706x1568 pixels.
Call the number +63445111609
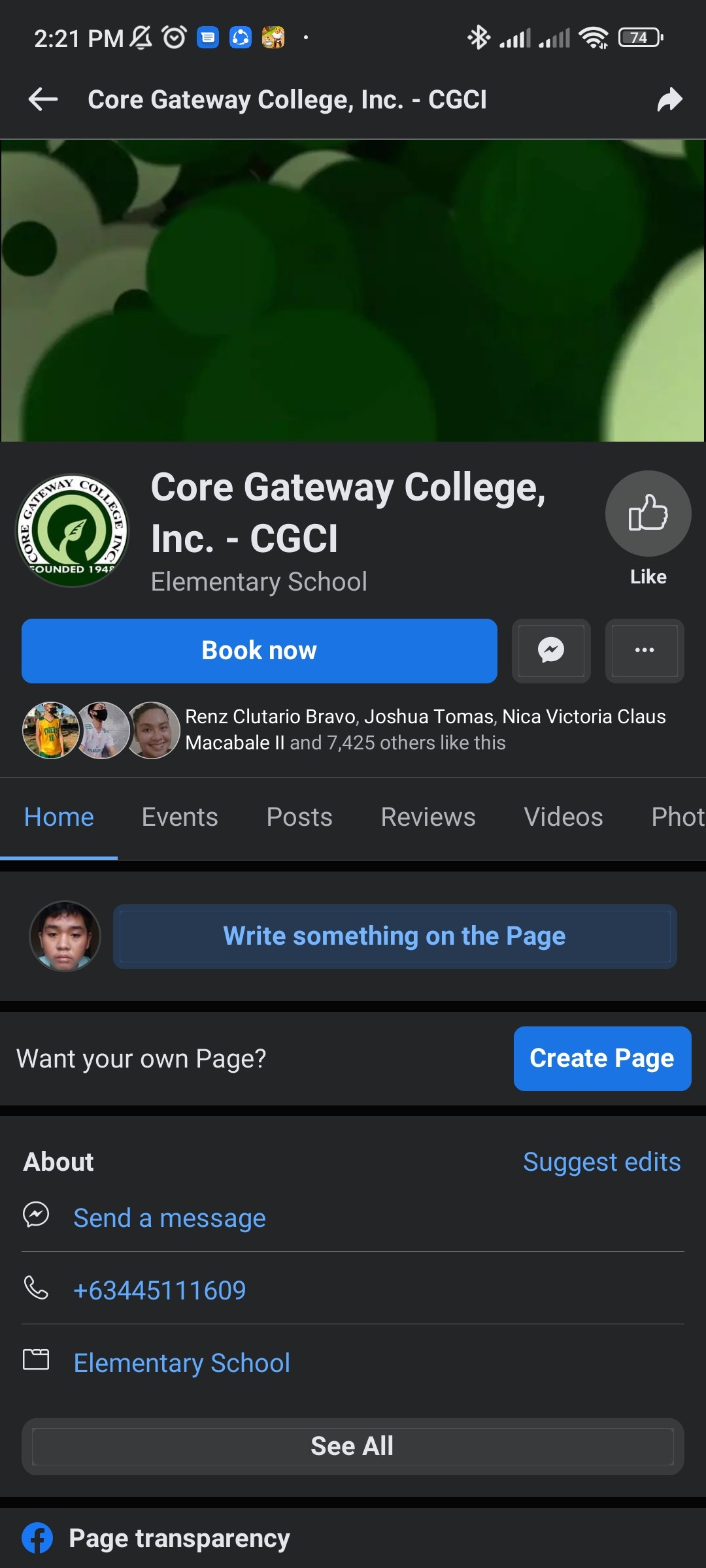click(x=160, y=1290)
